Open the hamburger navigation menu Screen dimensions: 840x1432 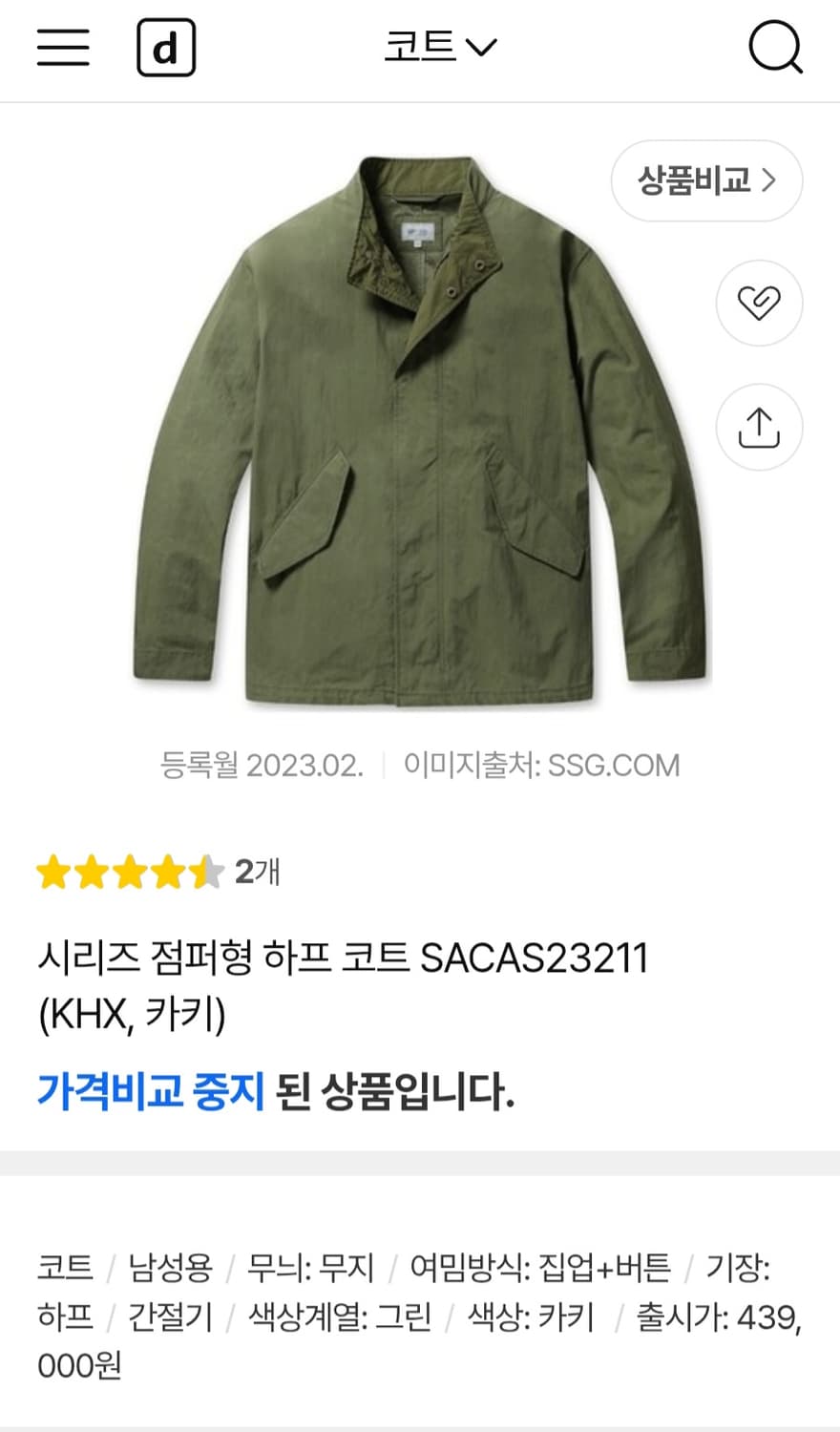point(61,48)
